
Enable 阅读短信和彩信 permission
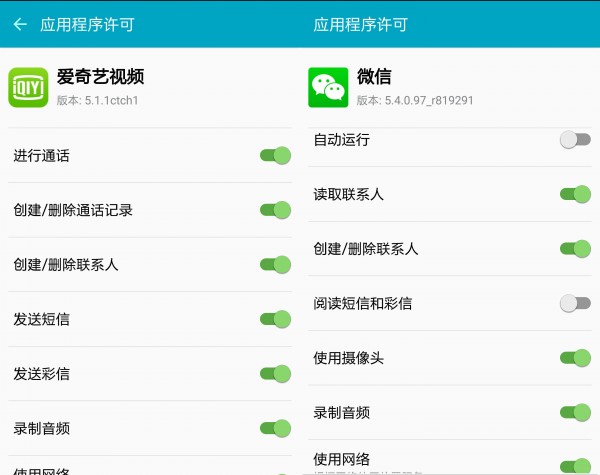tap(574, 303)
